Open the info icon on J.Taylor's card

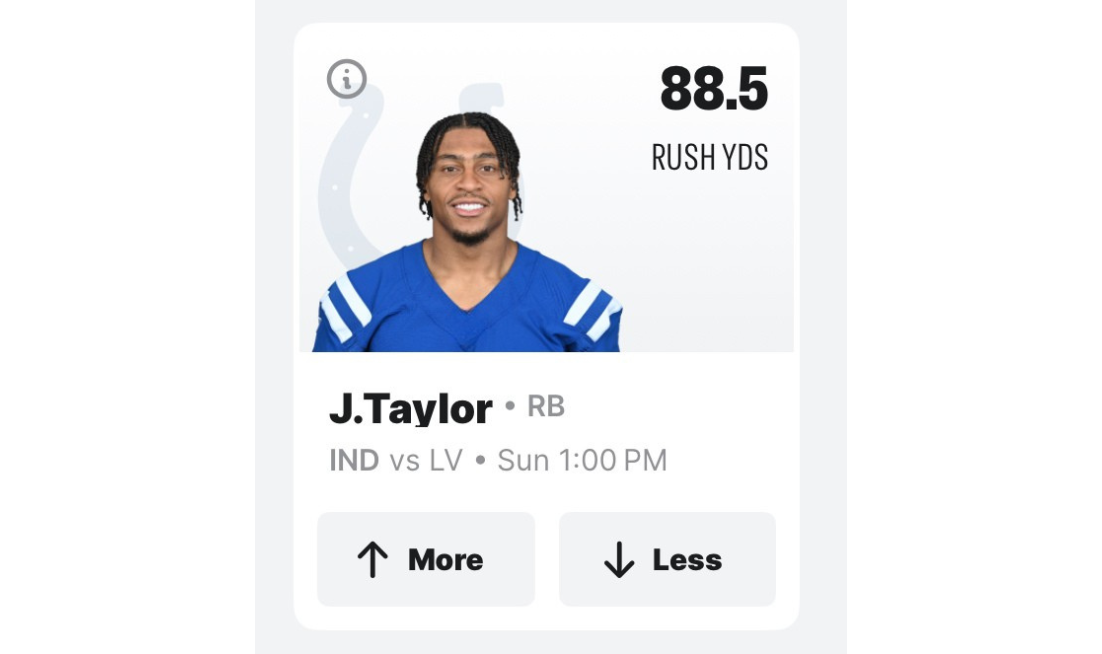[347, 79]
